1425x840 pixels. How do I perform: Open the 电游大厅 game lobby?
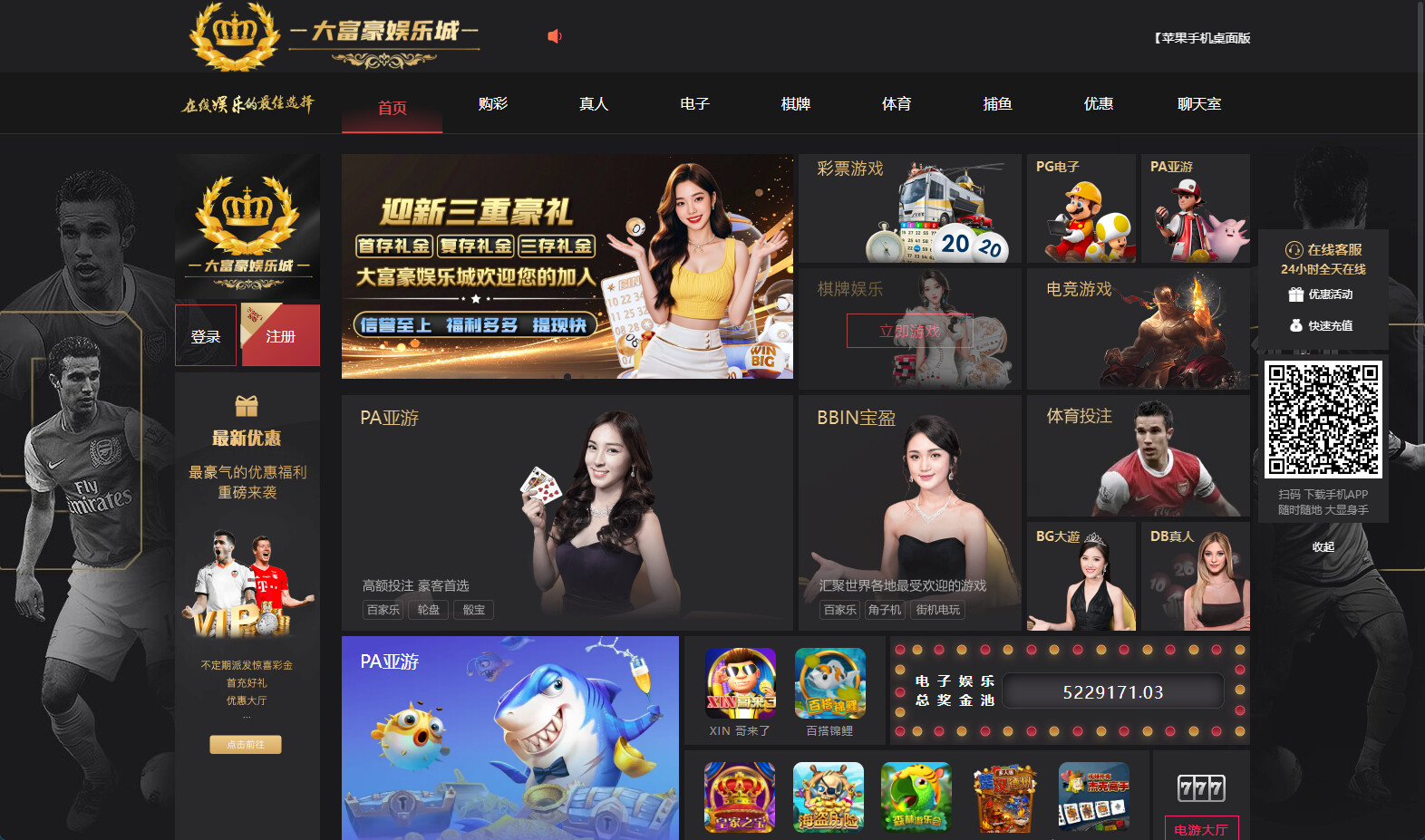click(x=1201, y=828)
